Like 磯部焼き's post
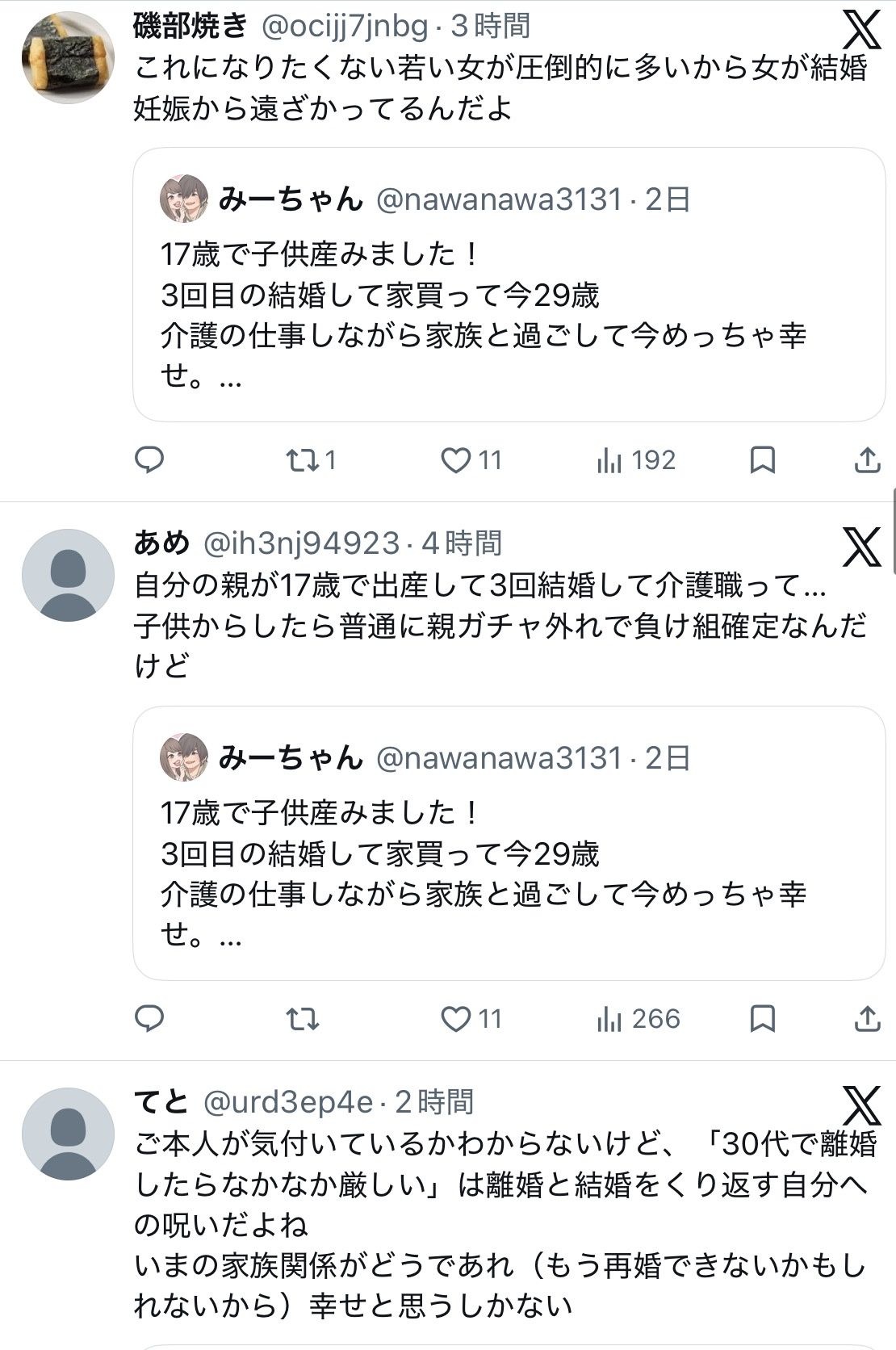Viewport: 896px width, 1350px height. [455, 460]
